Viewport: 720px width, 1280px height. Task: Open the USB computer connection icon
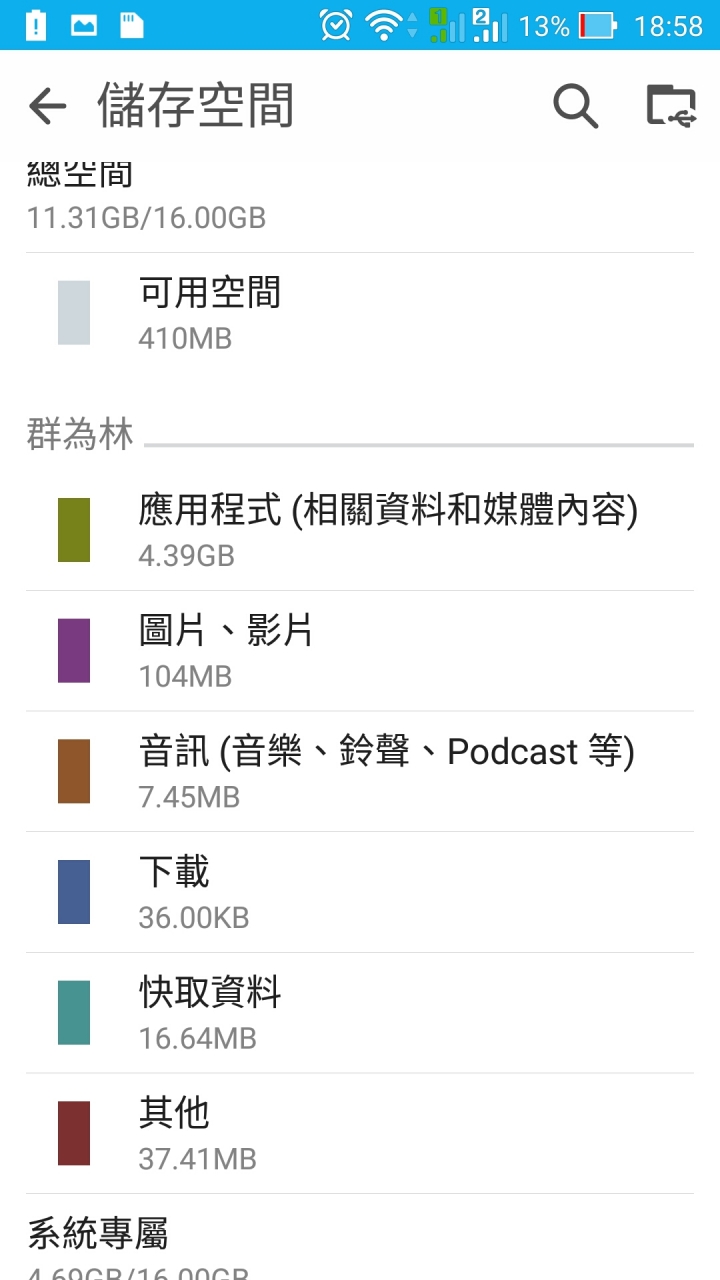point(671,106)
